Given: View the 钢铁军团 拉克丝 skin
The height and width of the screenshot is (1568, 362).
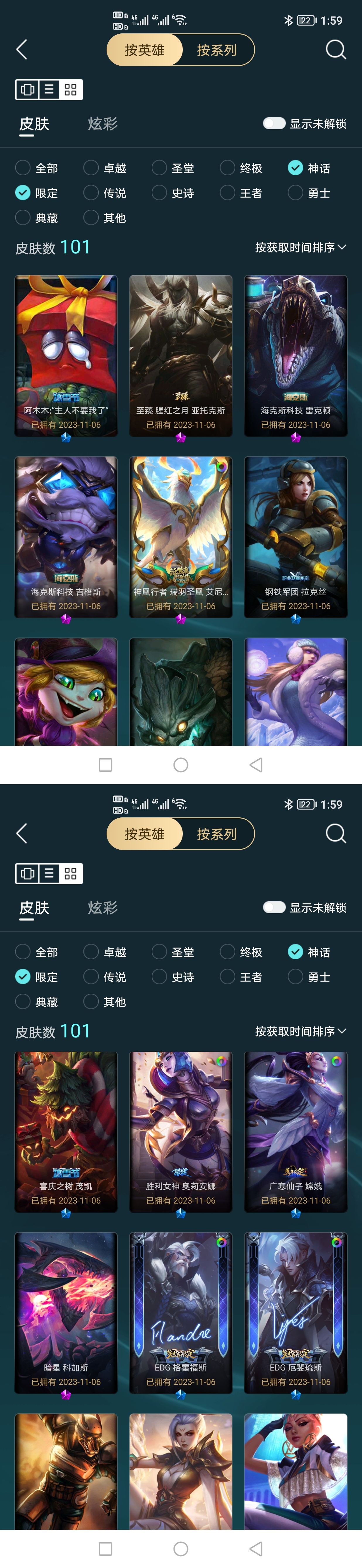Looking at the screenshot, I should [296, 536].
